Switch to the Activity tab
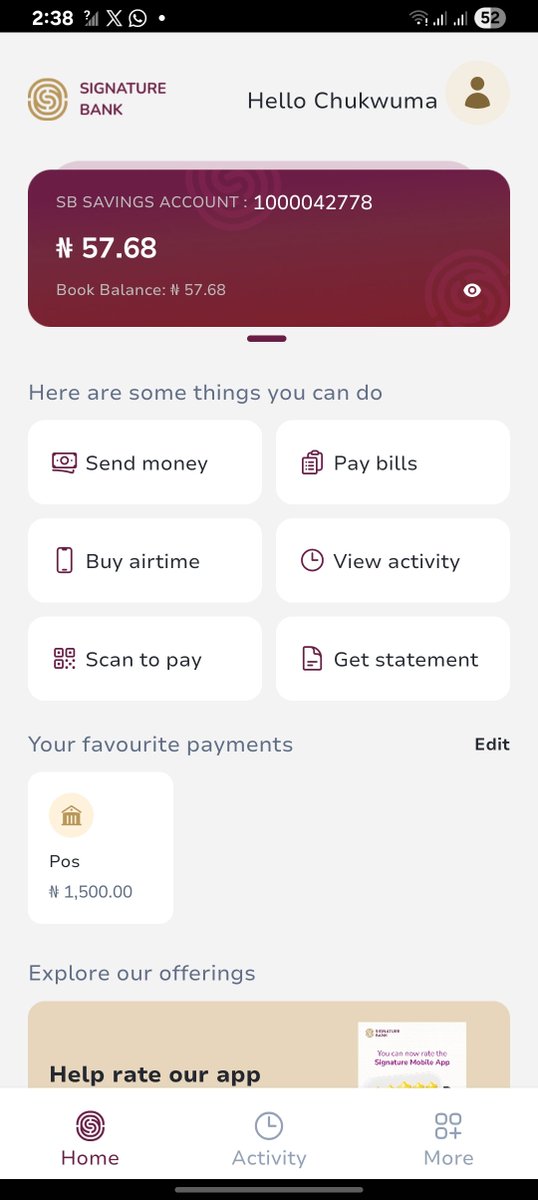Screen dimensions: 538x1200 click(x=269, y=1140)
